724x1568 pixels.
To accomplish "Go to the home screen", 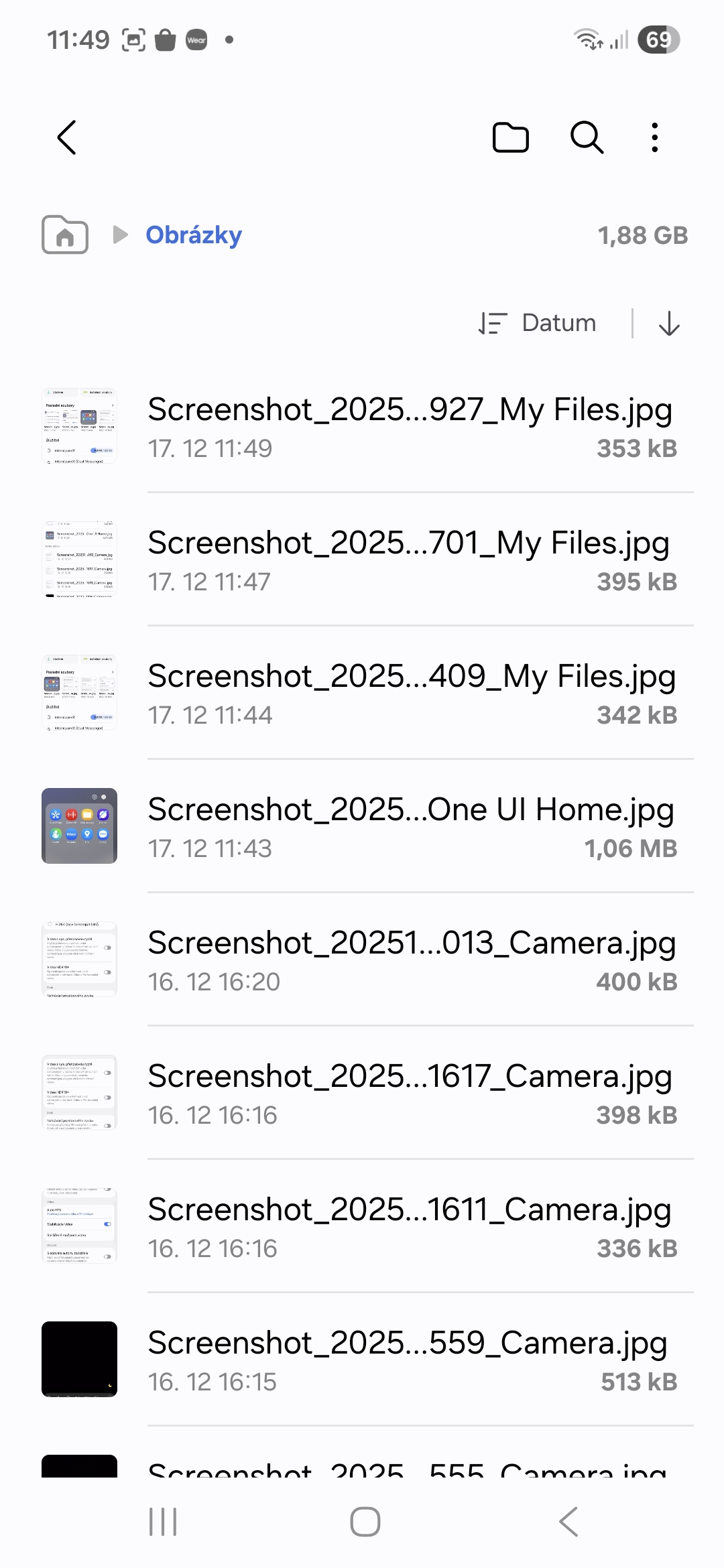I will 365,1522.
